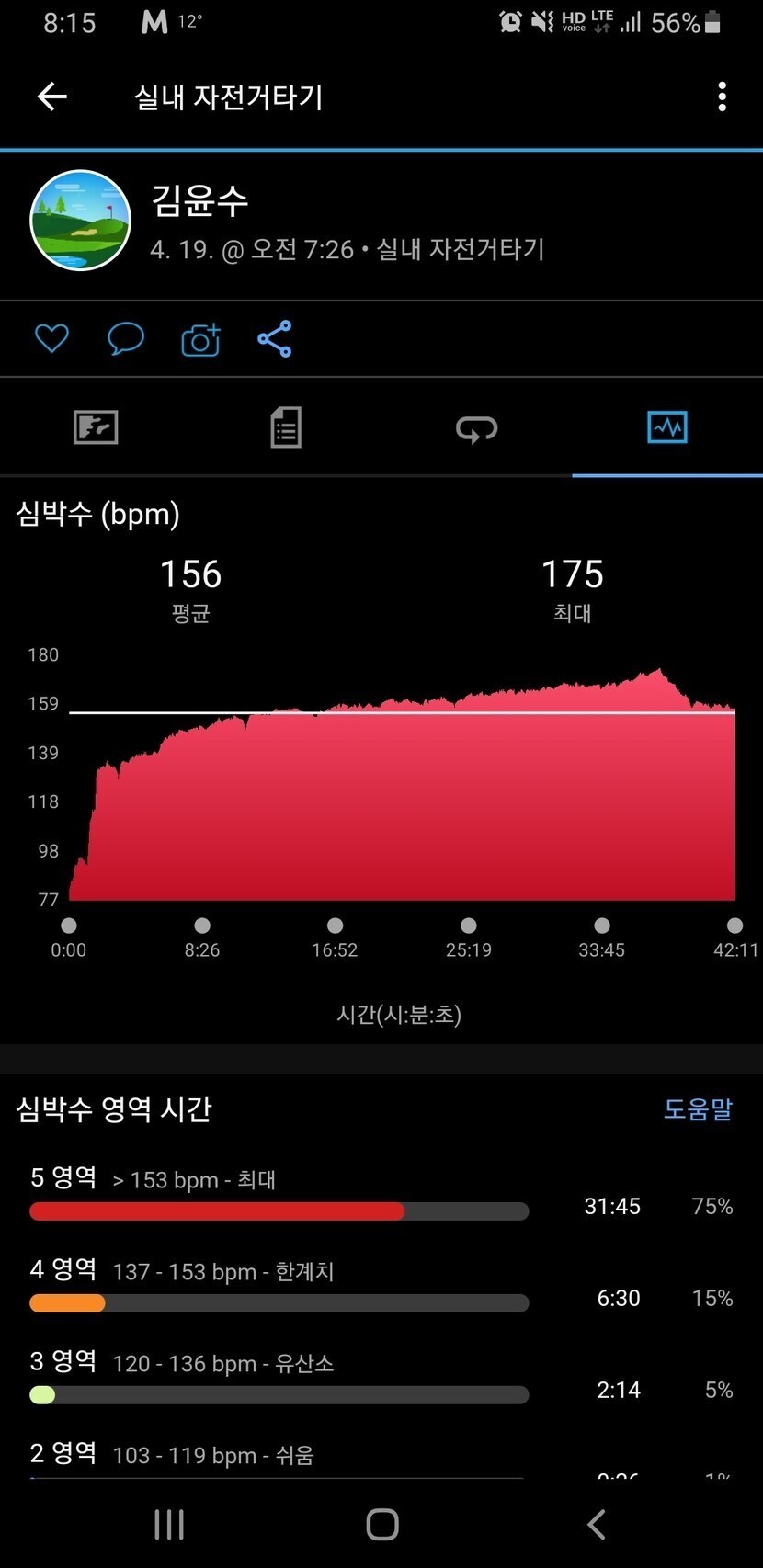Switch to the stats list tab

[286, 427]
